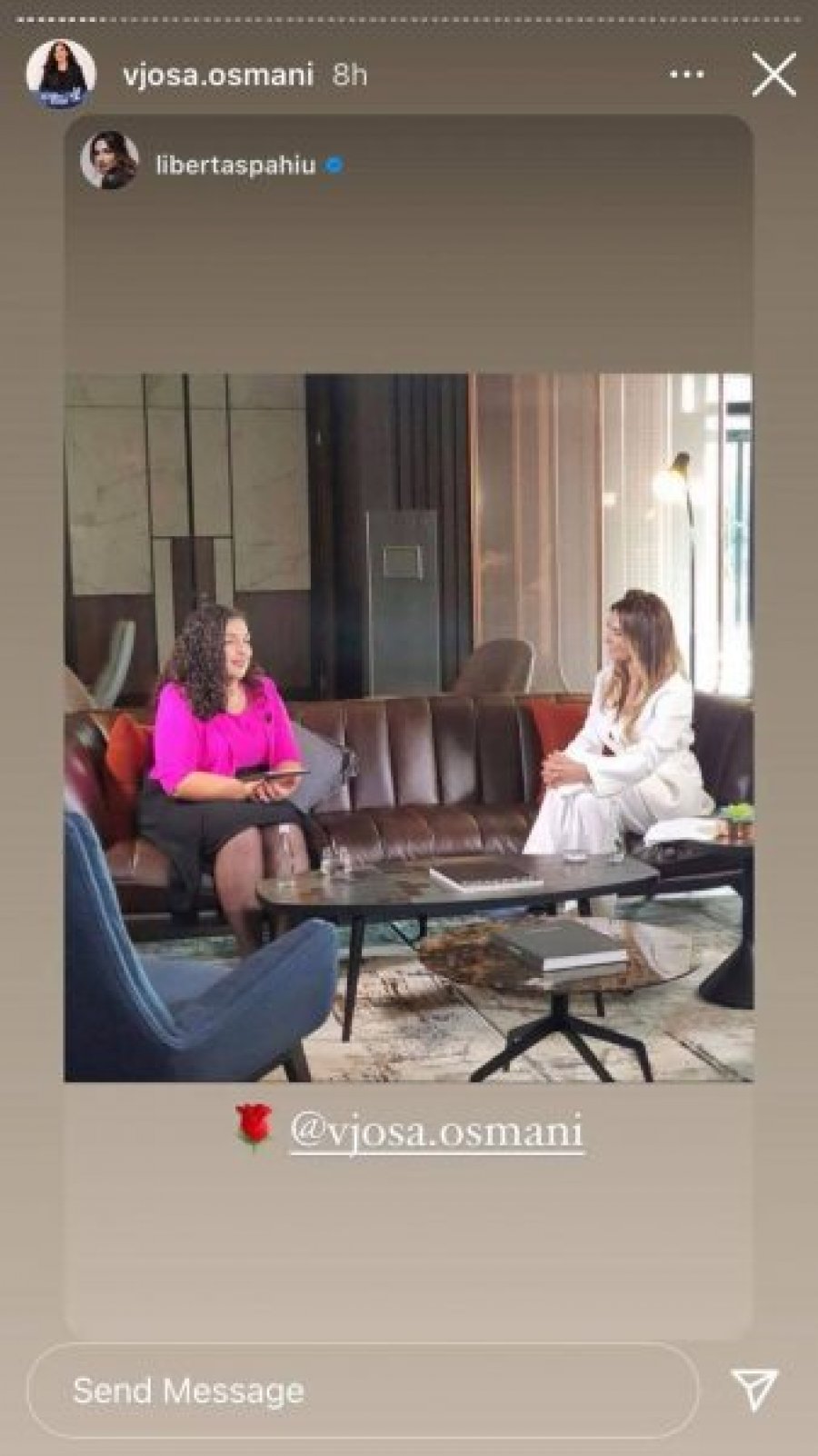Tap the @vjosa.osmani mention link
This screenshot has height=1456, width=818.
436,1132
